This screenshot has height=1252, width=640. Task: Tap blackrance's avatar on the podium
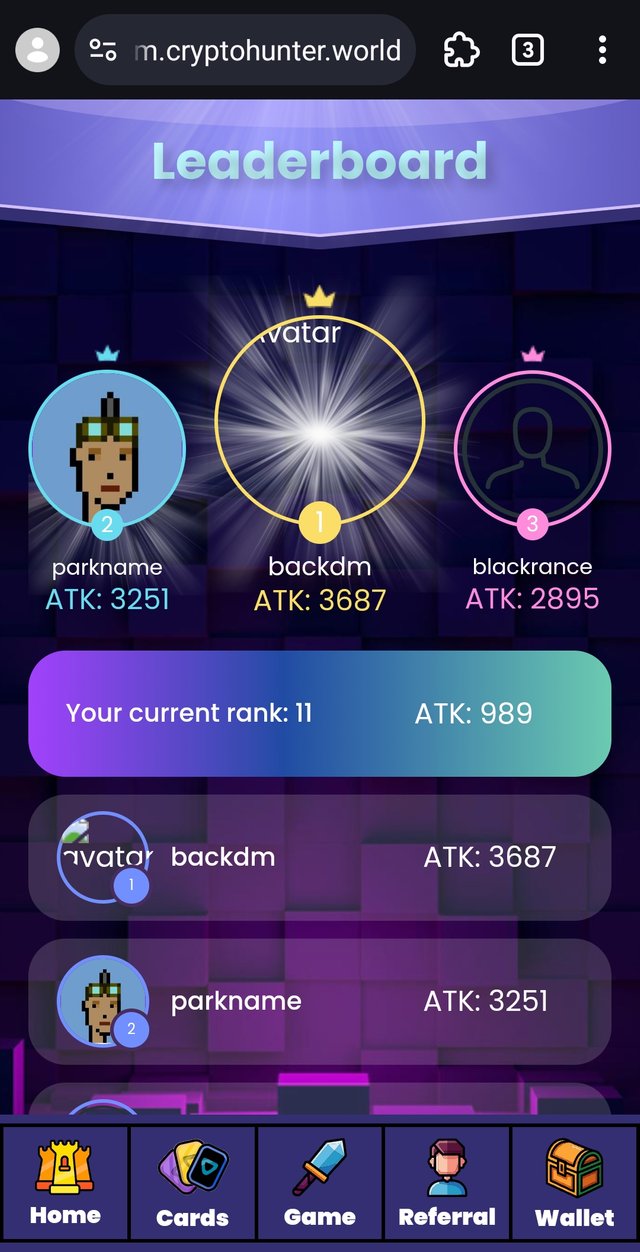click(x=532, y=448)
